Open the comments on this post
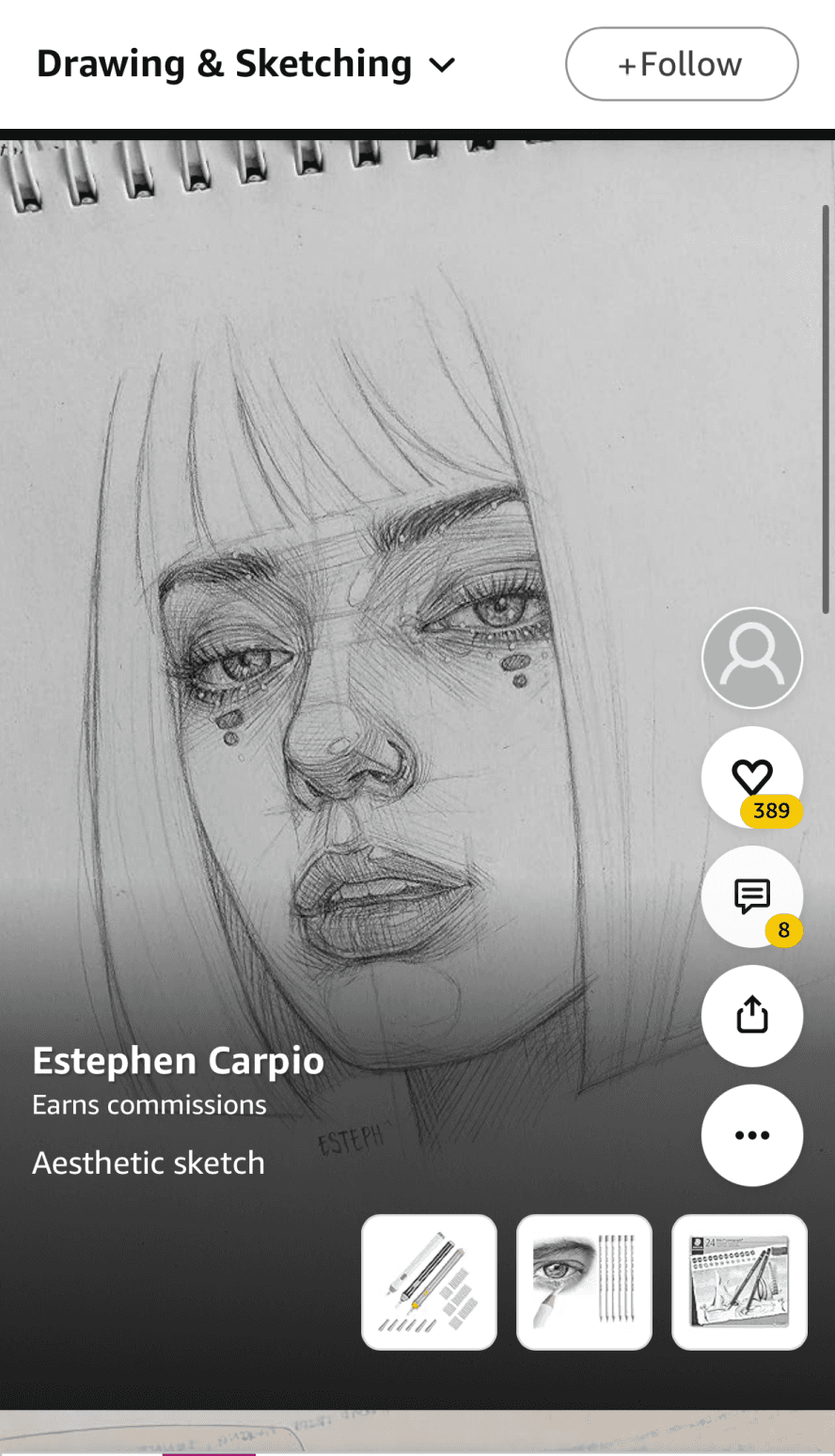The height and width of the screenshot is (1456, 835). pos(752,896)
